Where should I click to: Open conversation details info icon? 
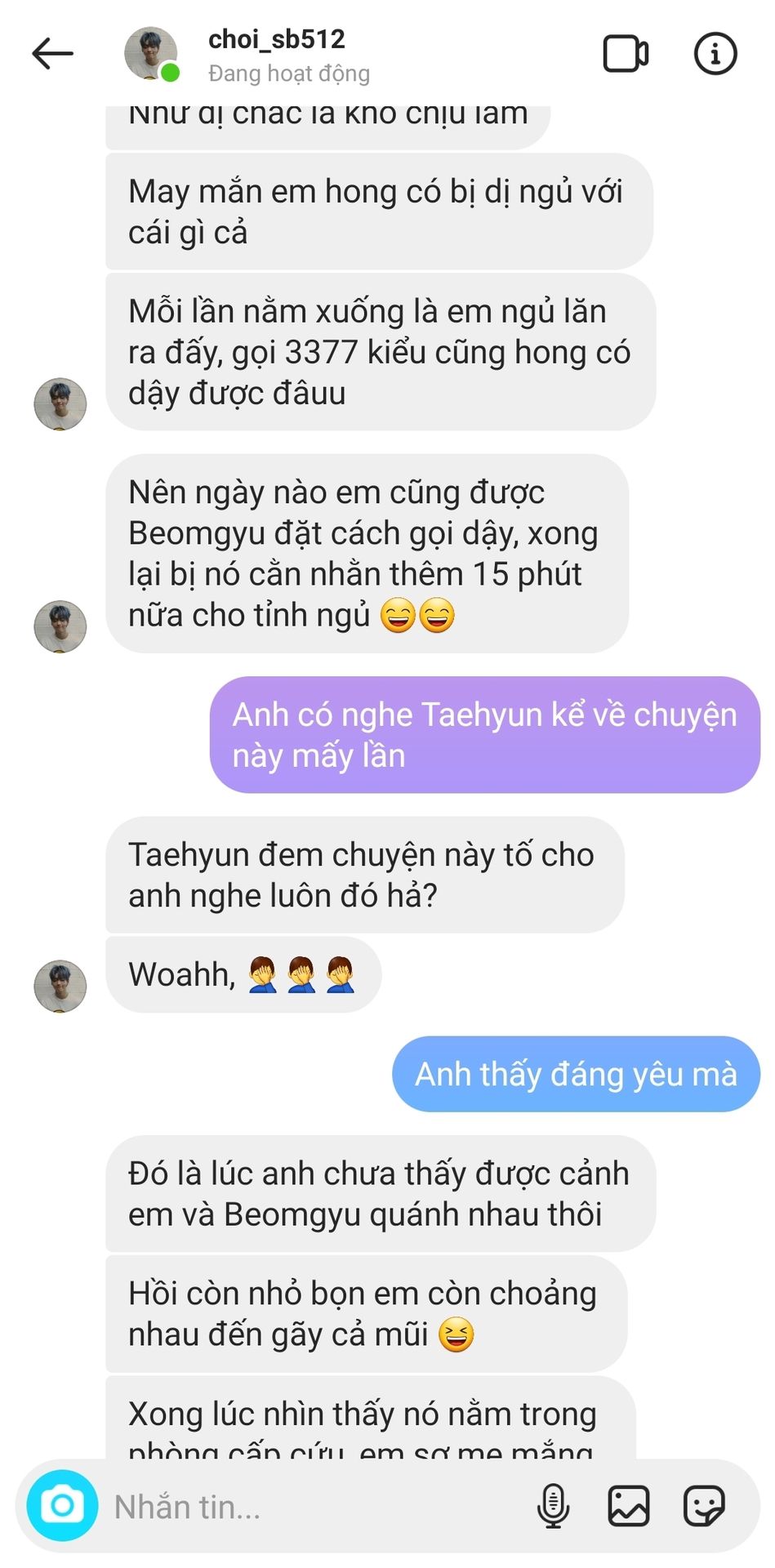tap(715, 54)
